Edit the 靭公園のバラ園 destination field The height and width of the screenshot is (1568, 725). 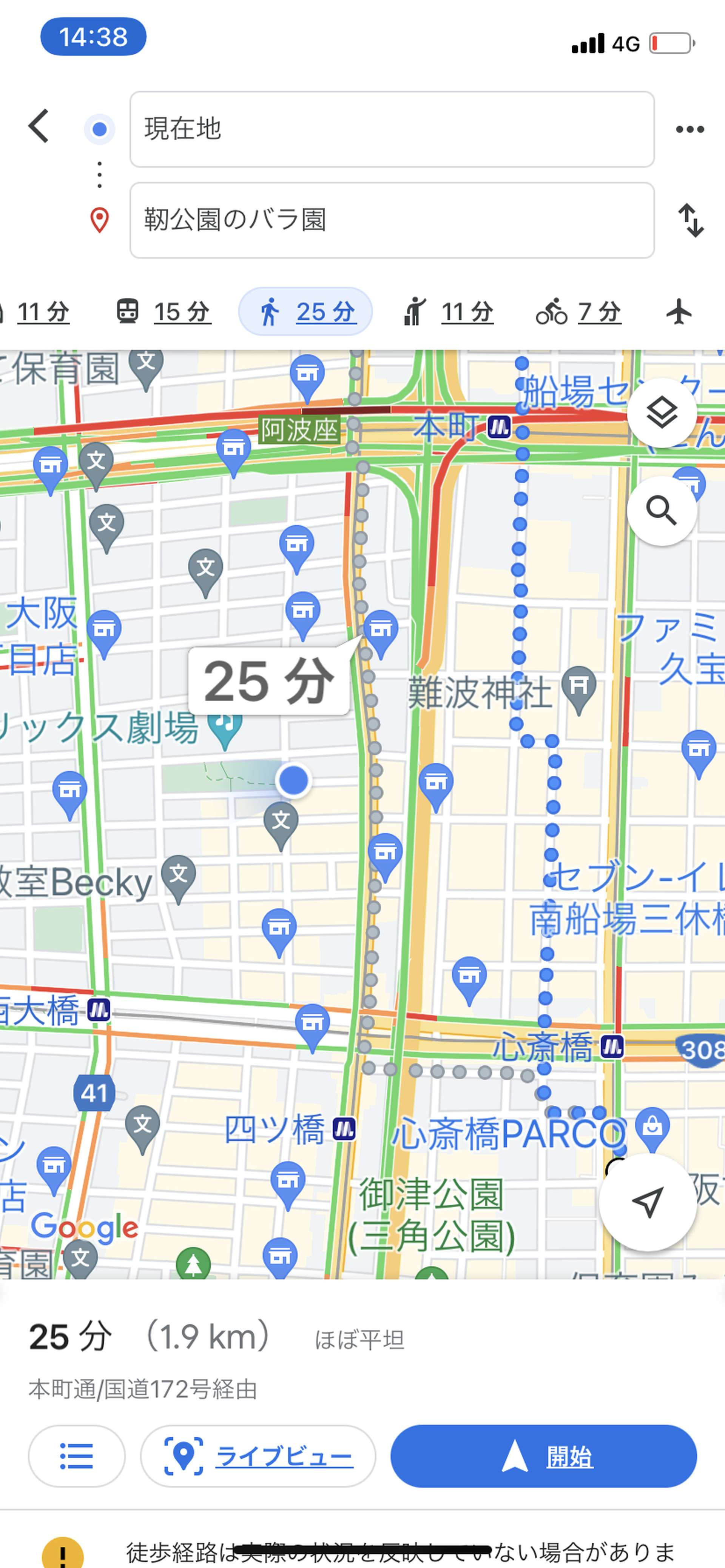(x=392, y=220)
